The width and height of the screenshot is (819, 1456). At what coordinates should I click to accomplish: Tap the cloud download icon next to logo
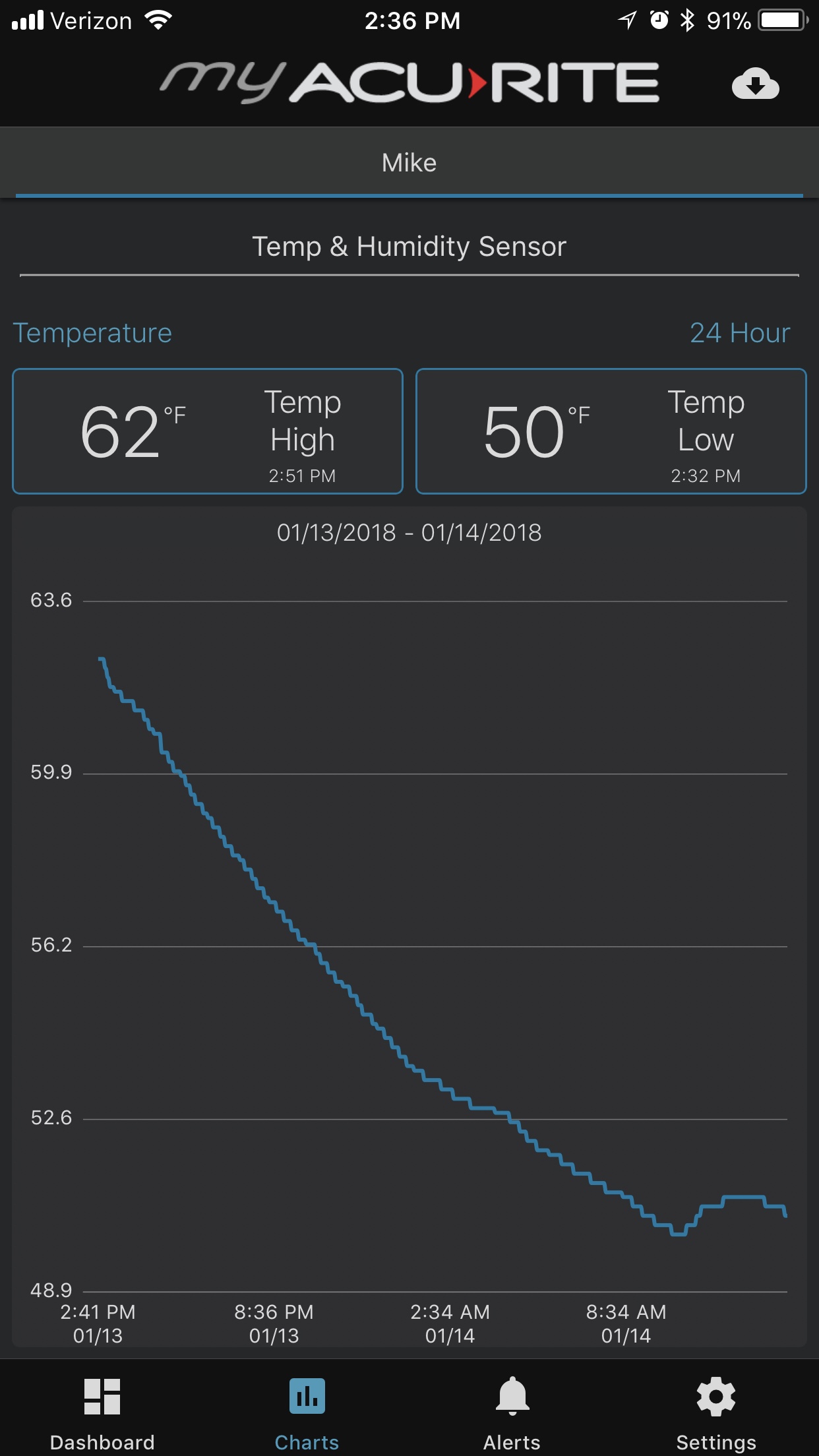(756, 84)
